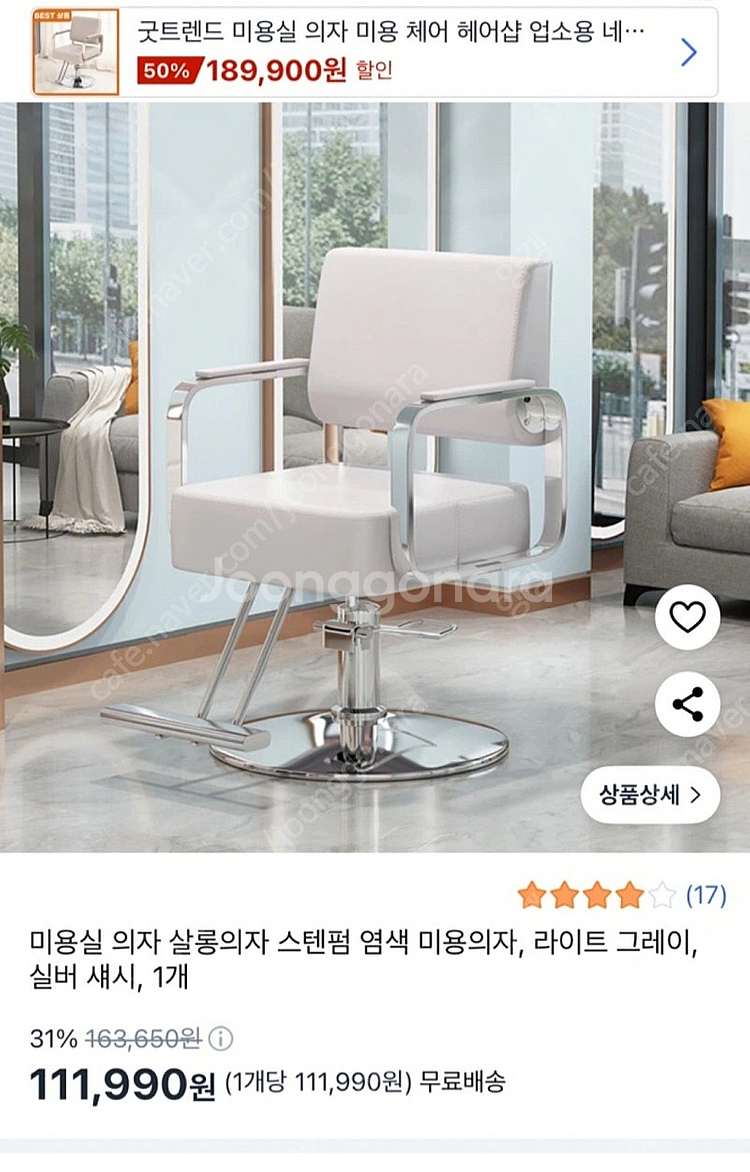Viewport: 750px width, 1172px height.
Task: Open the price info icon next to 163,650원
Action: (x=221, y=1039)
